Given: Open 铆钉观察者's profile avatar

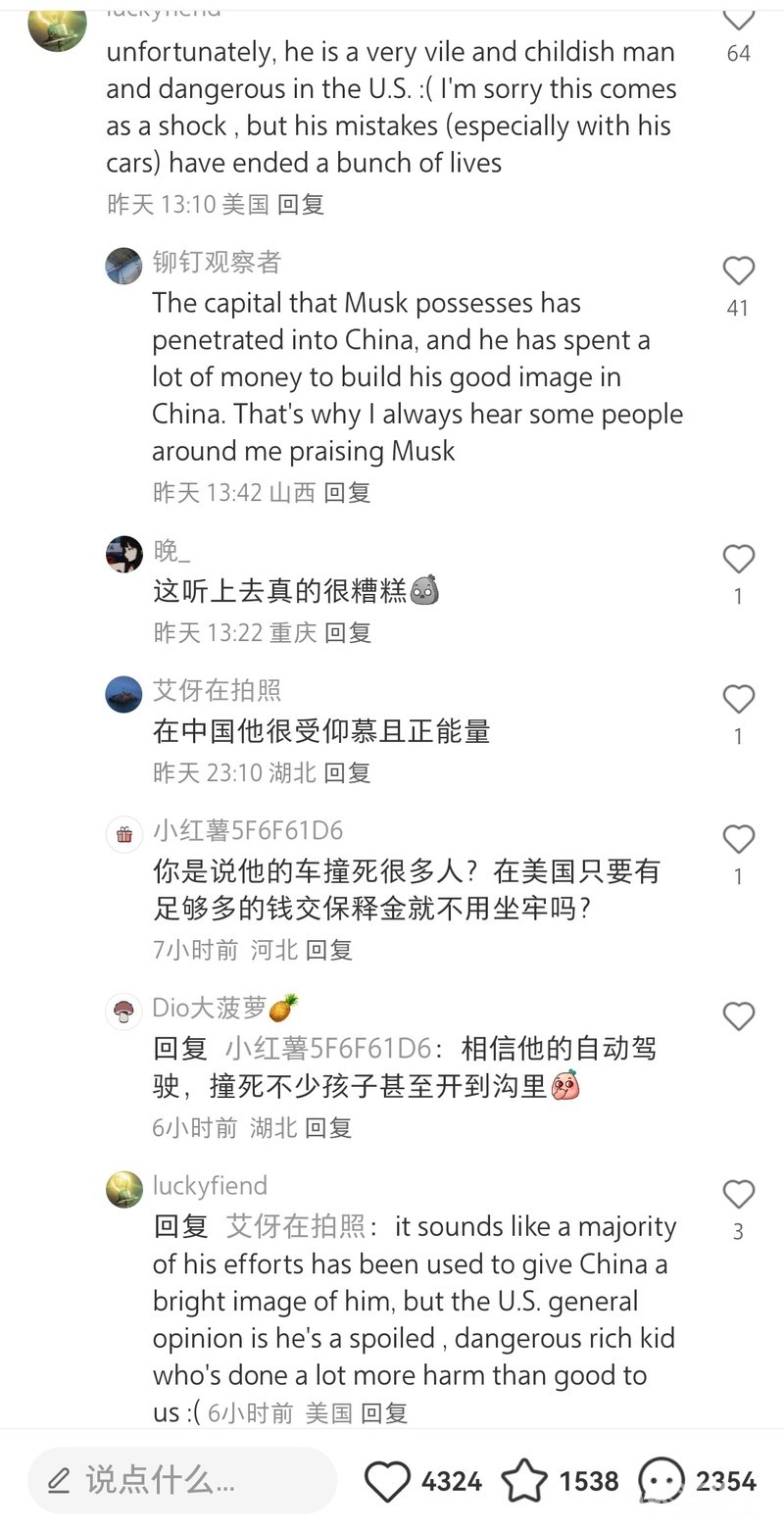Looking at the screenshot, I should [x=124, y=266].
